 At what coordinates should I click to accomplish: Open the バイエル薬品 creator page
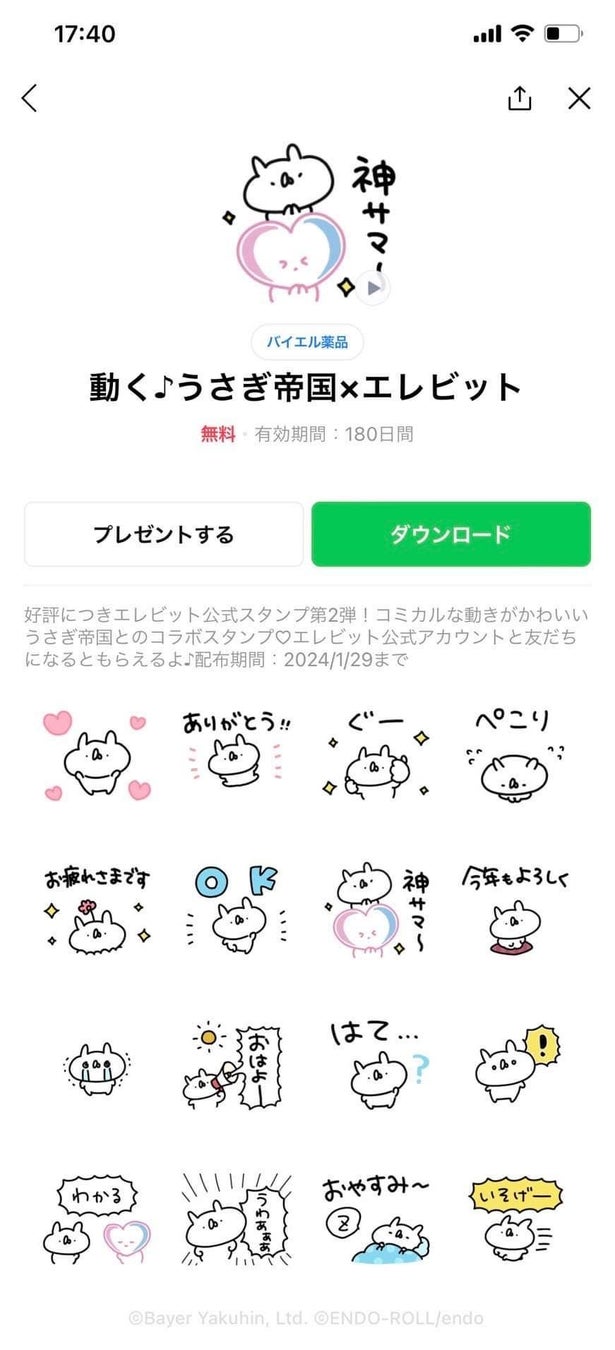[x=307, y=342]
